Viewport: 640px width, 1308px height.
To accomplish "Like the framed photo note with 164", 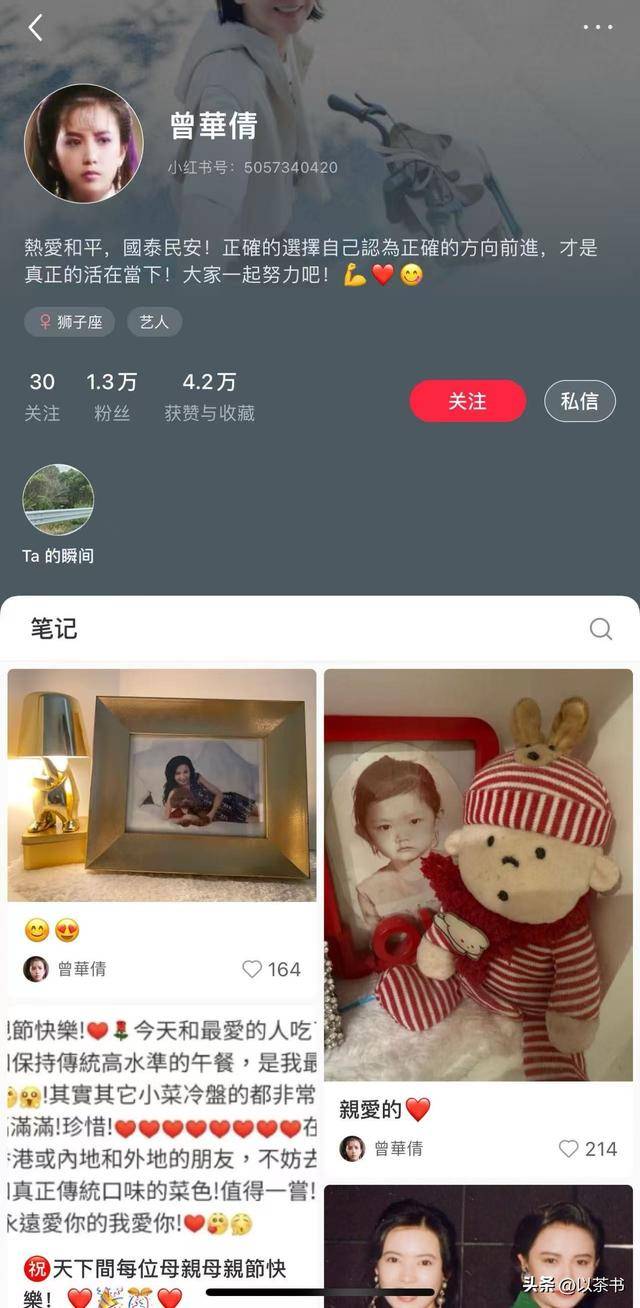I will (252, 969).
